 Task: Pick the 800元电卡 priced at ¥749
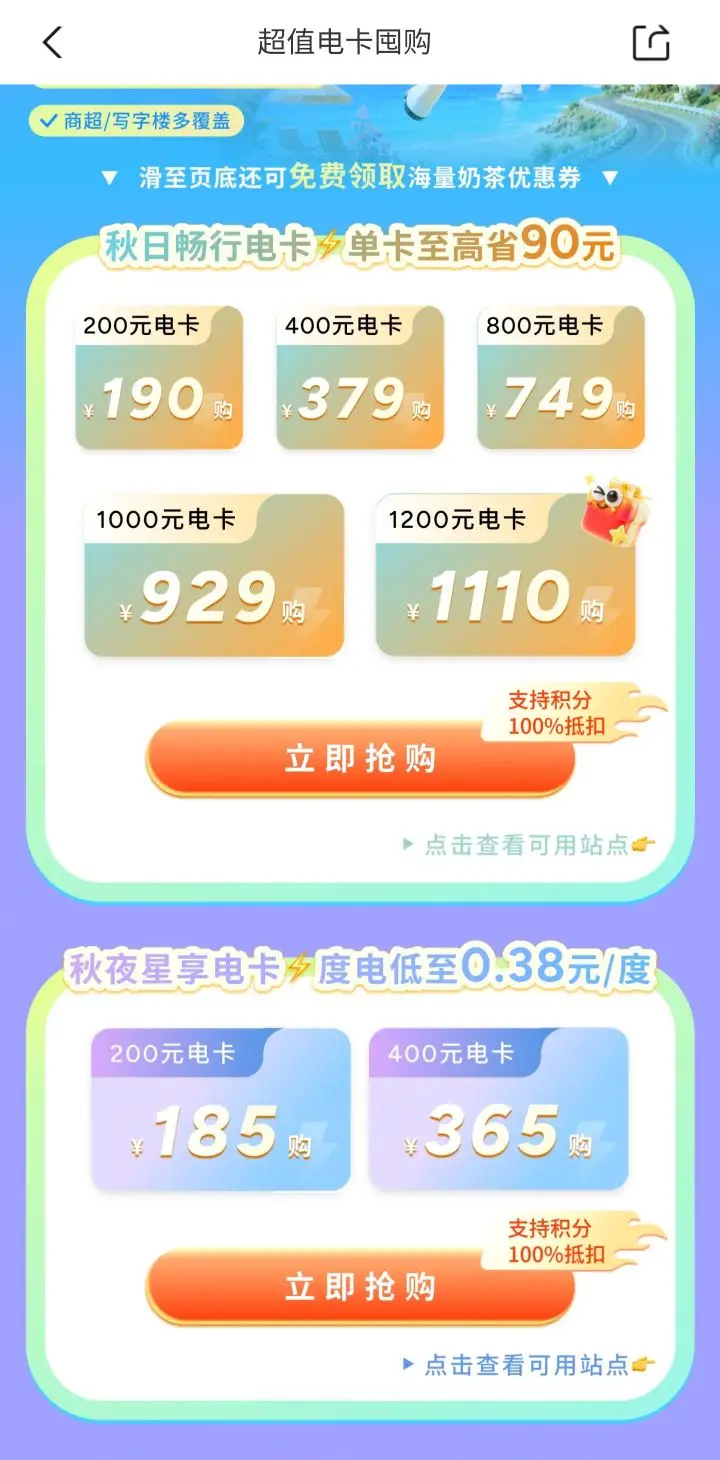click(561, 377)
